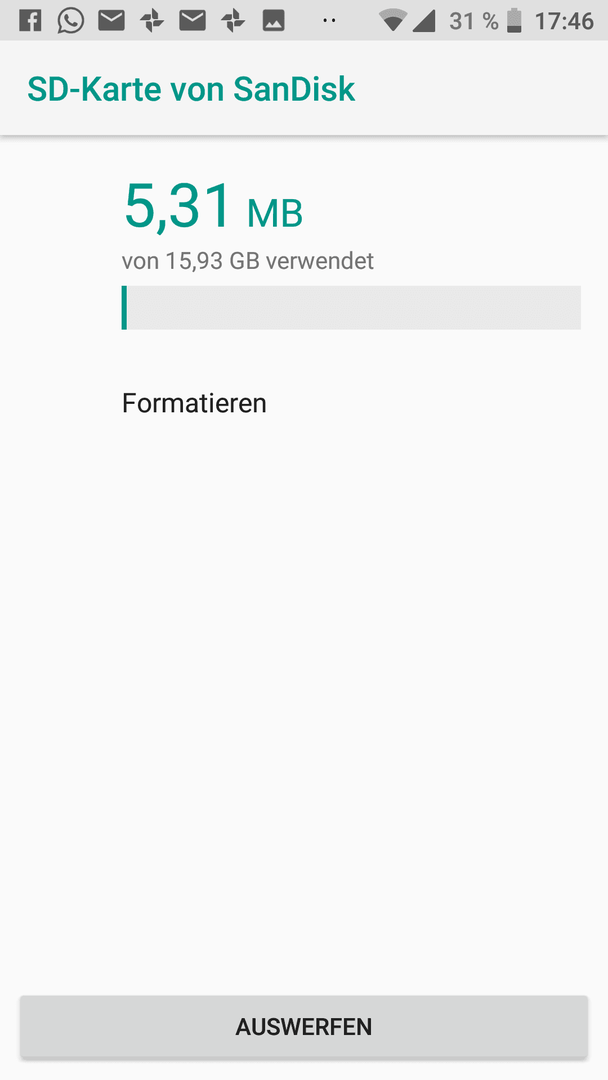608x1080 pixels.
Task: Eject the SD card with Auswerfen
Action: pos(304,1026)
